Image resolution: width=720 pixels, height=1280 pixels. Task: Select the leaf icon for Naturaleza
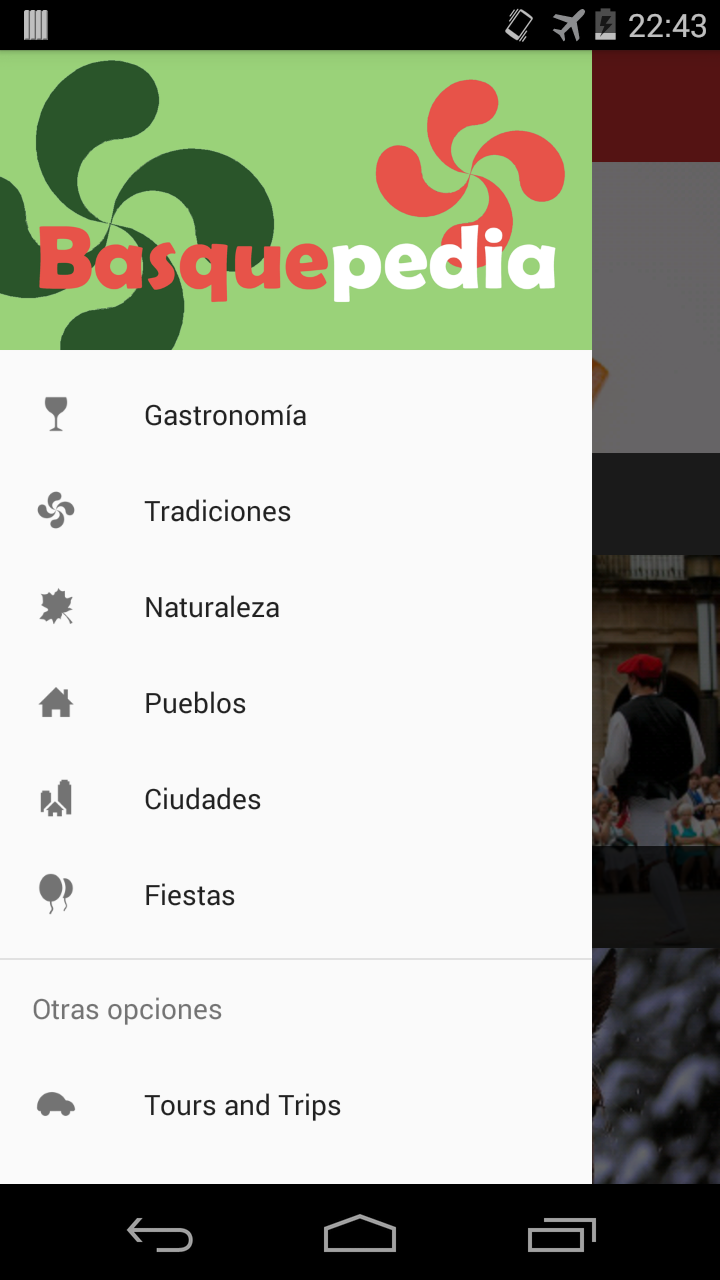click(x=56, y=605)
